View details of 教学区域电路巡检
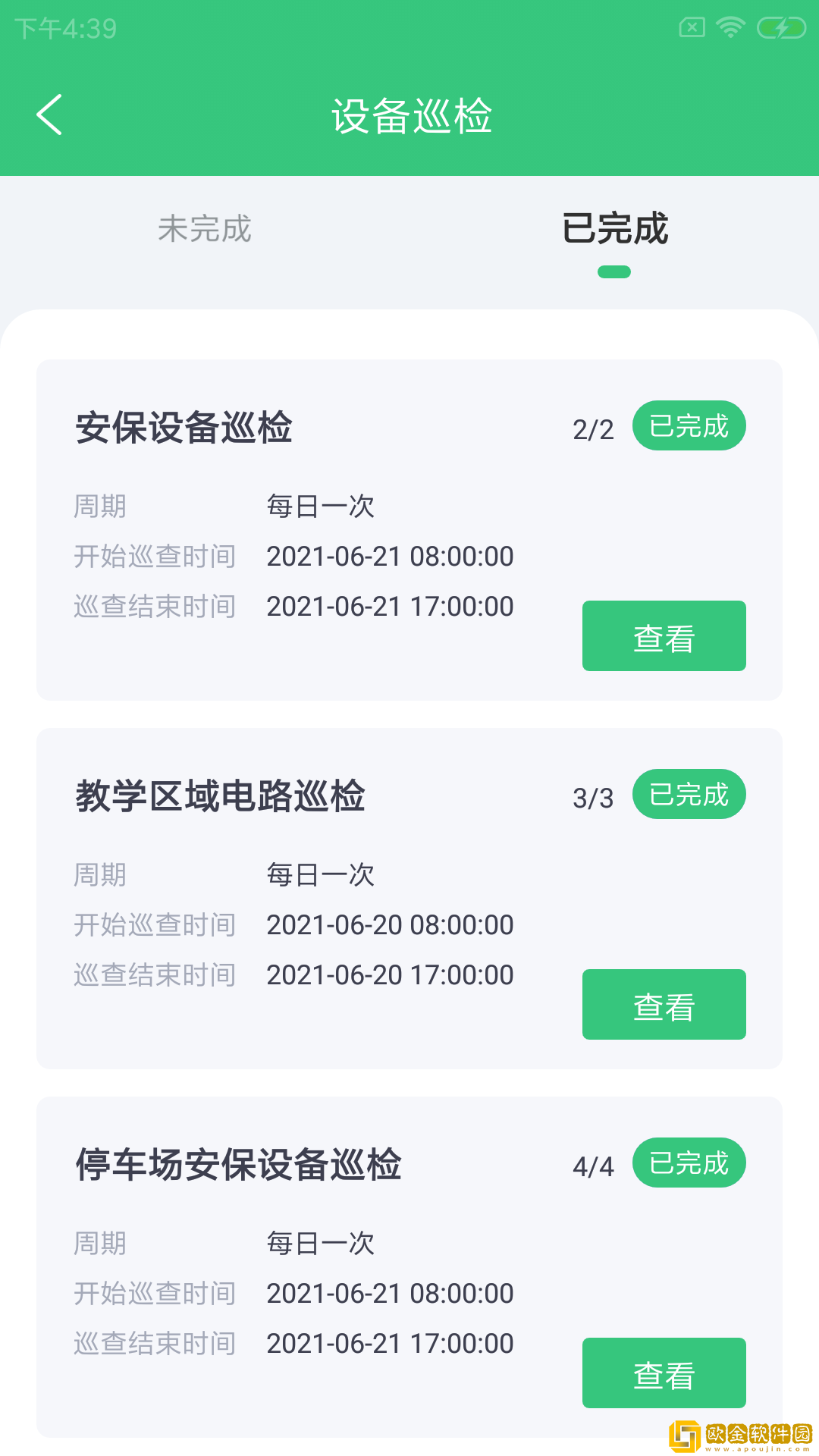This screenshot has height=1456, width=819. click(x=664, y=1005)
